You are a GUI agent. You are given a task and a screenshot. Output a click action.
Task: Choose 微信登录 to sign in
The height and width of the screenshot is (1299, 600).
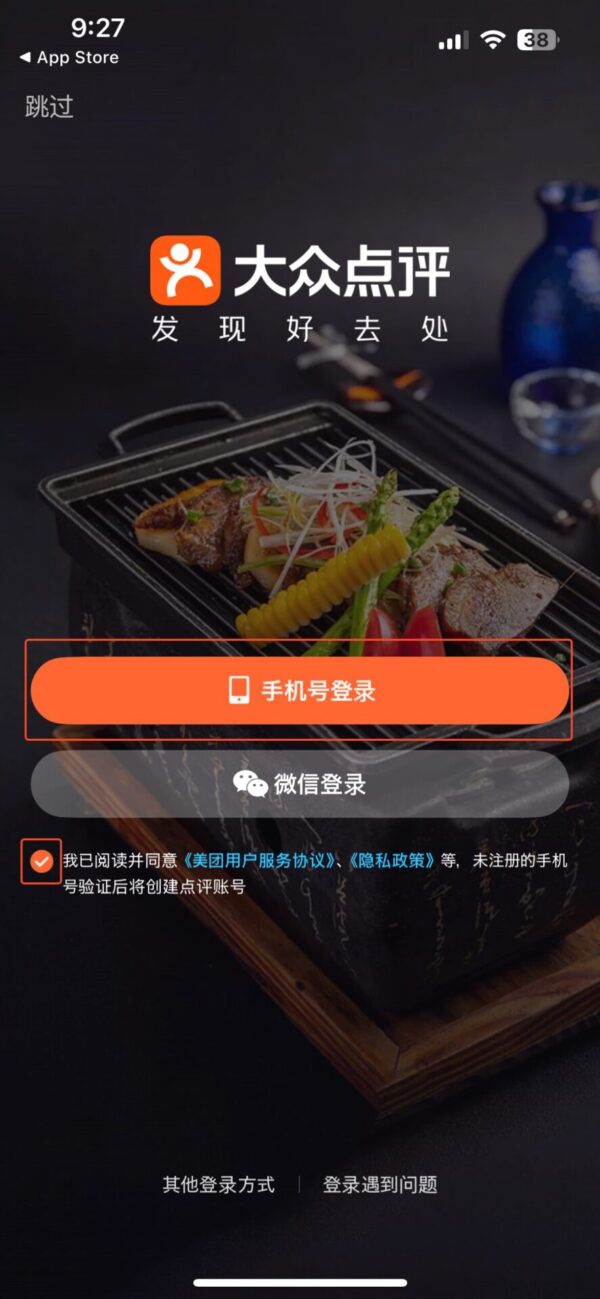pos(300,784)
